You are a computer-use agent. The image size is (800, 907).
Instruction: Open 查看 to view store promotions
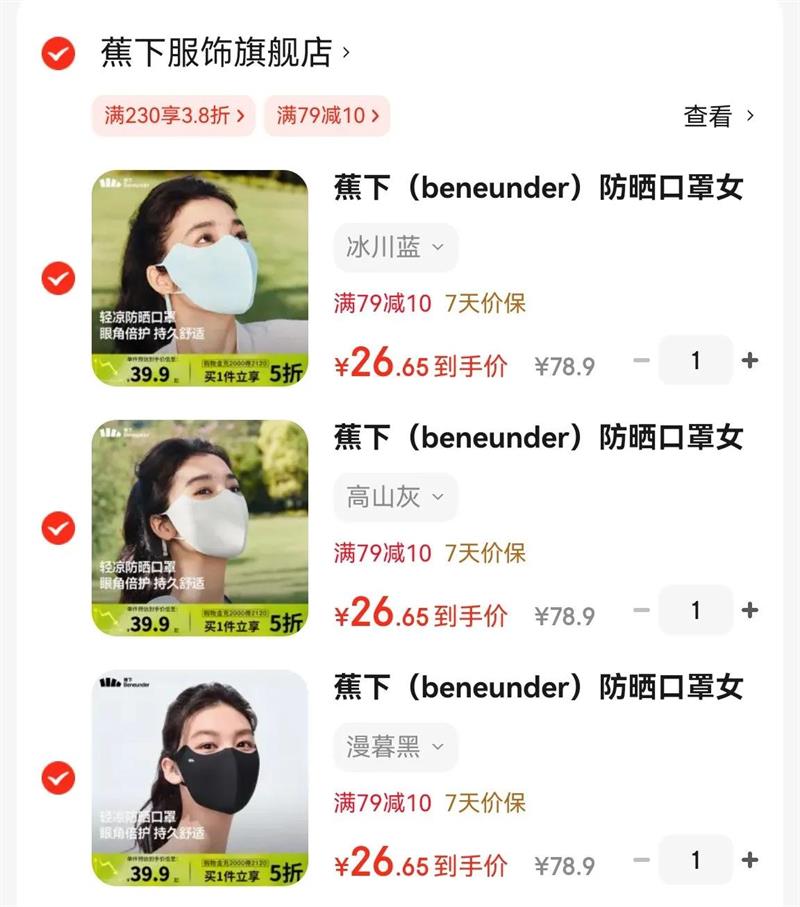click(718, 116)
